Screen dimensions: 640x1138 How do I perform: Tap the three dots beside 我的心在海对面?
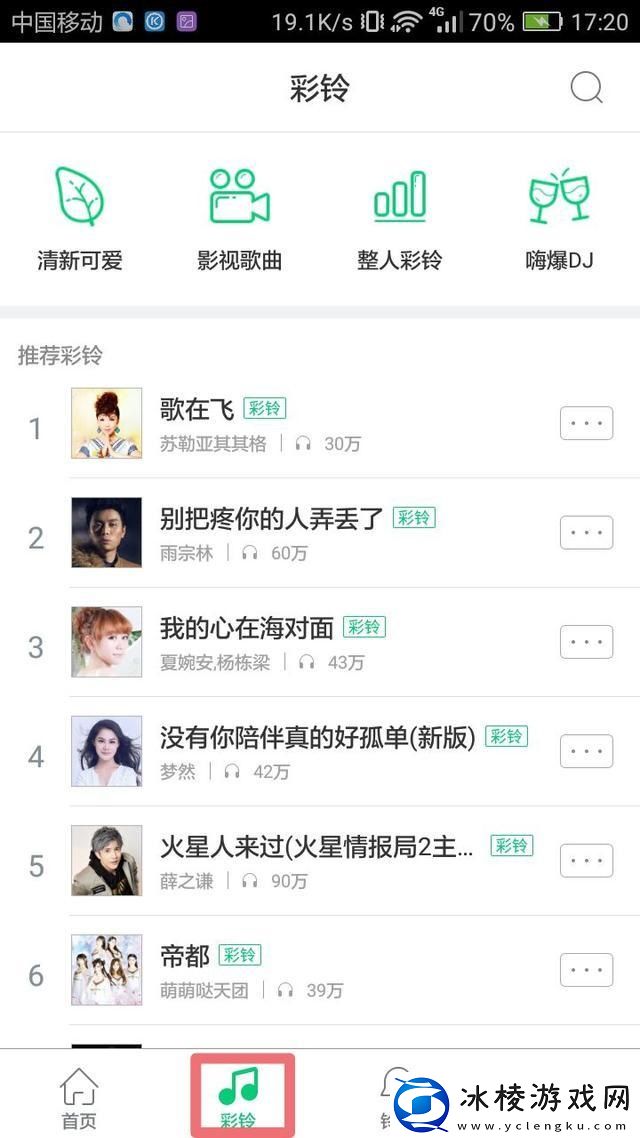coord(586,642)
